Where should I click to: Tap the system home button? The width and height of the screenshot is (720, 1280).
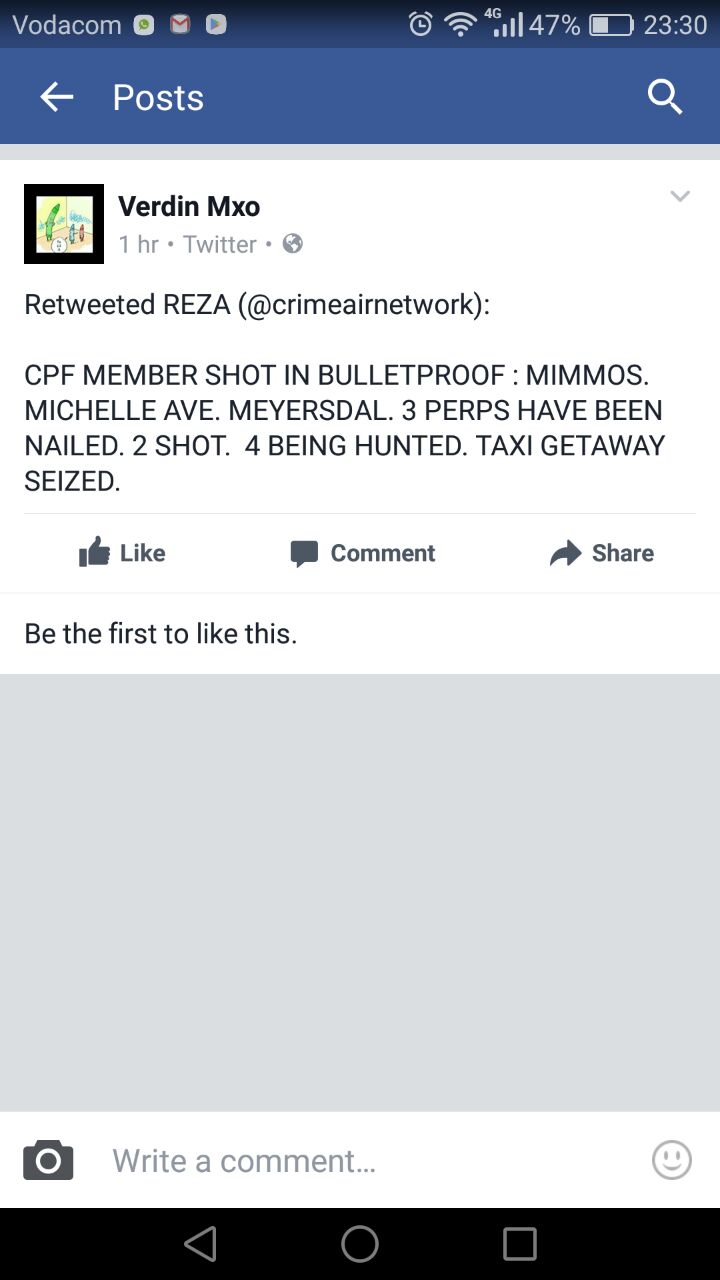coord(360,1244)
